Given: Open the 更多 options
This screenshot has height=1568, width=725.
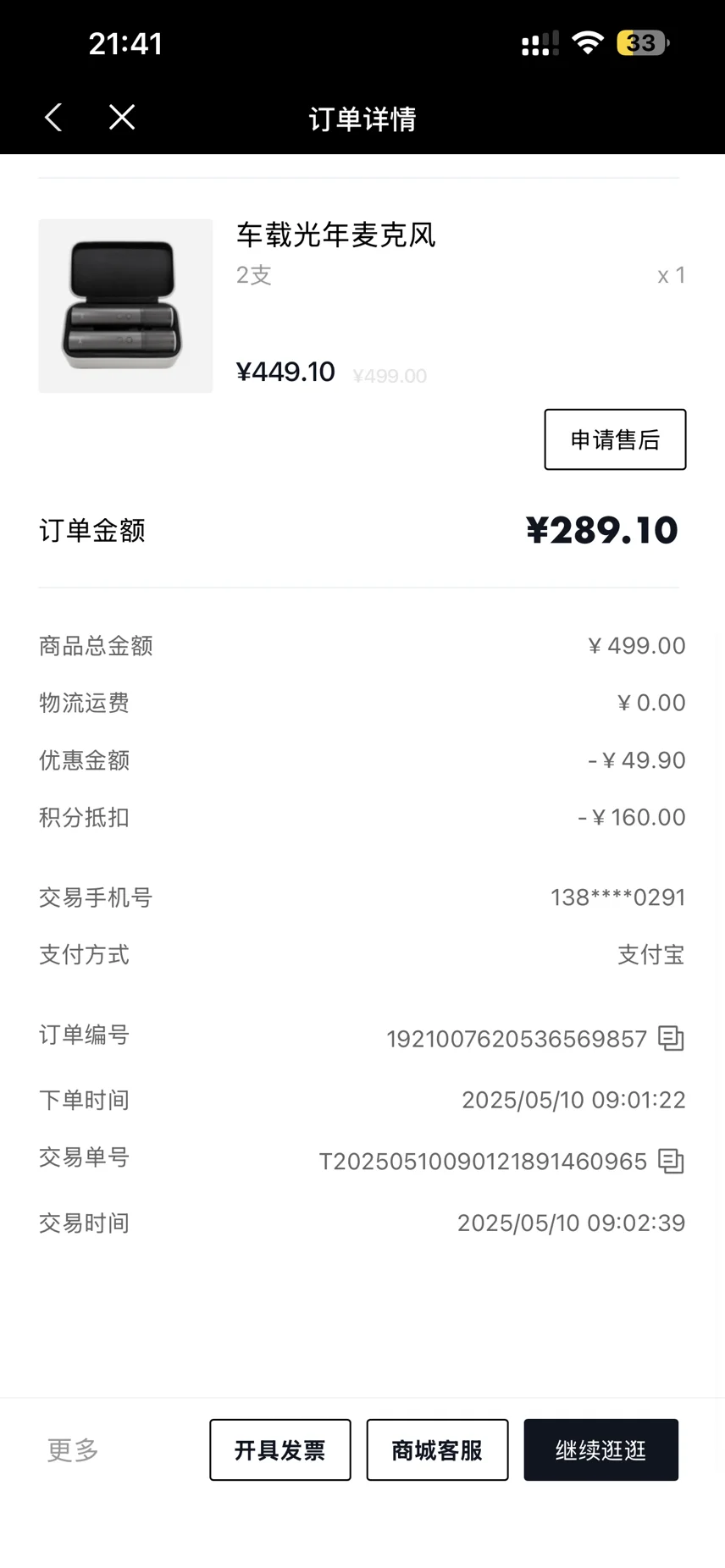Looking at the screenshot, I should click(x=73, y=1450).
